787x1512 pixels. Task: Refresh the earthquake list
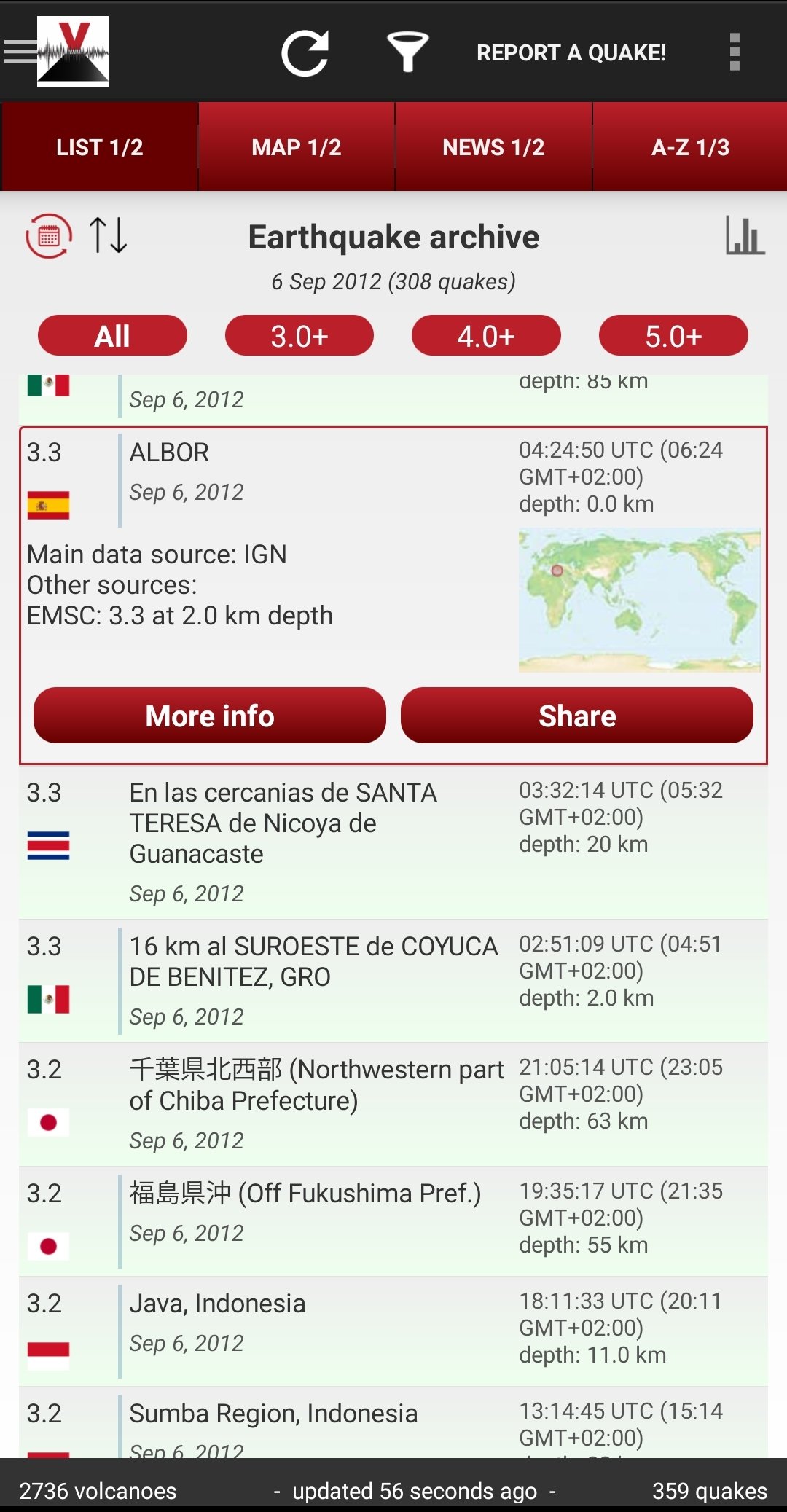coord(305,53)
